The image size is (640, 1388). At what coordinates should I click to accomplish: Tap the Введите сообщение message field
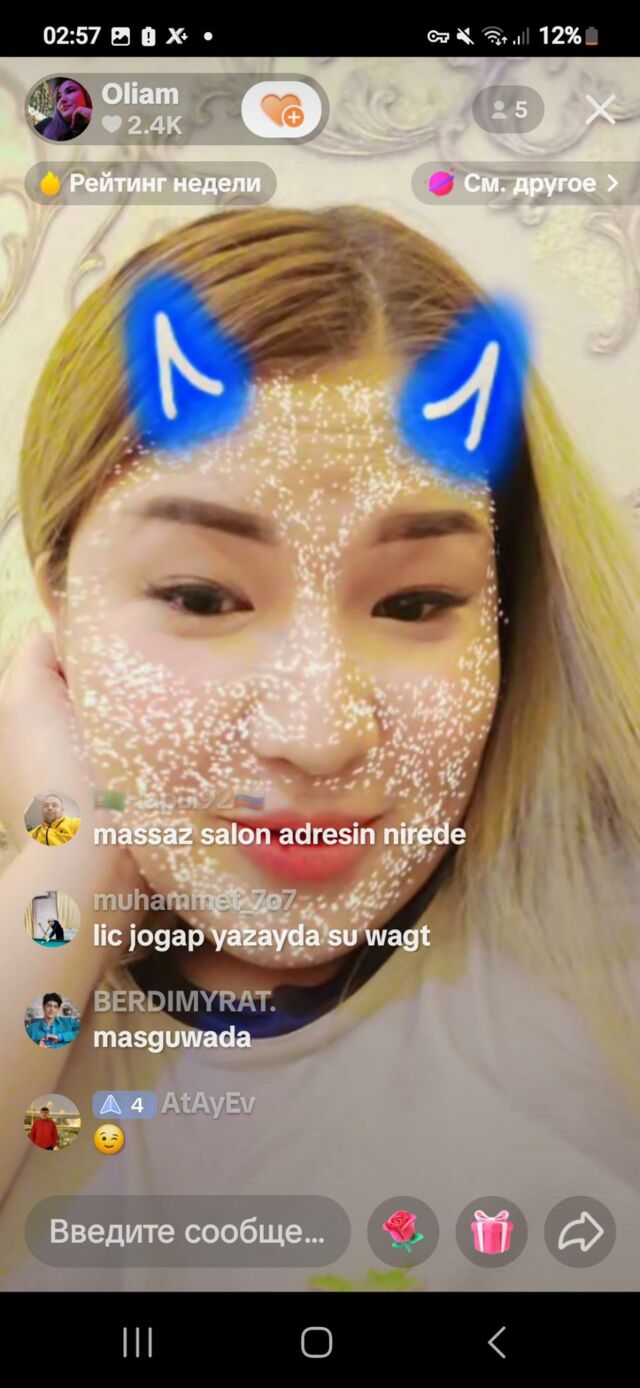pos(187,1231)
